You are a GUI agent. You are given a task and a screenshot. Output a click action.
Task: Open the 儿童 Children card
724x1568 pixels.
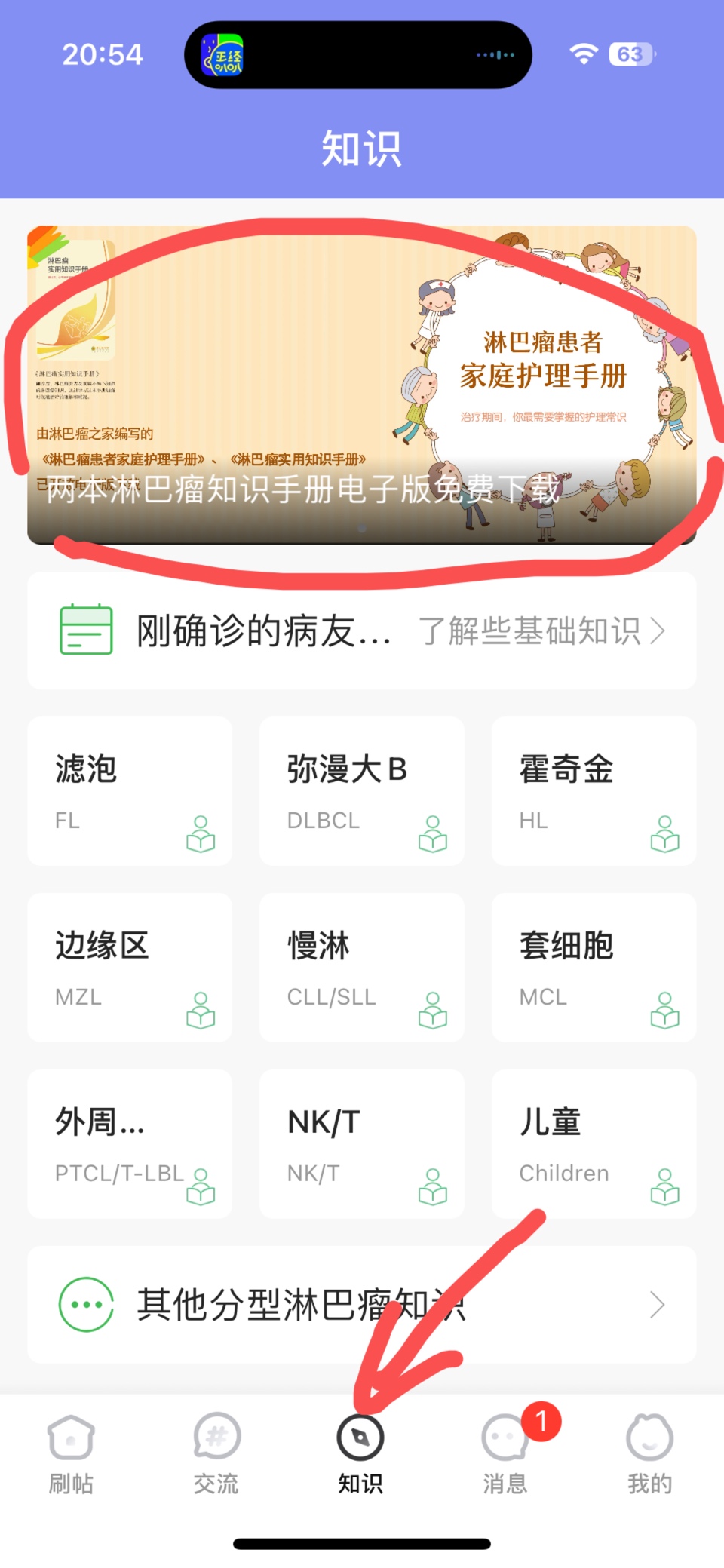(x=594, y=1144)
